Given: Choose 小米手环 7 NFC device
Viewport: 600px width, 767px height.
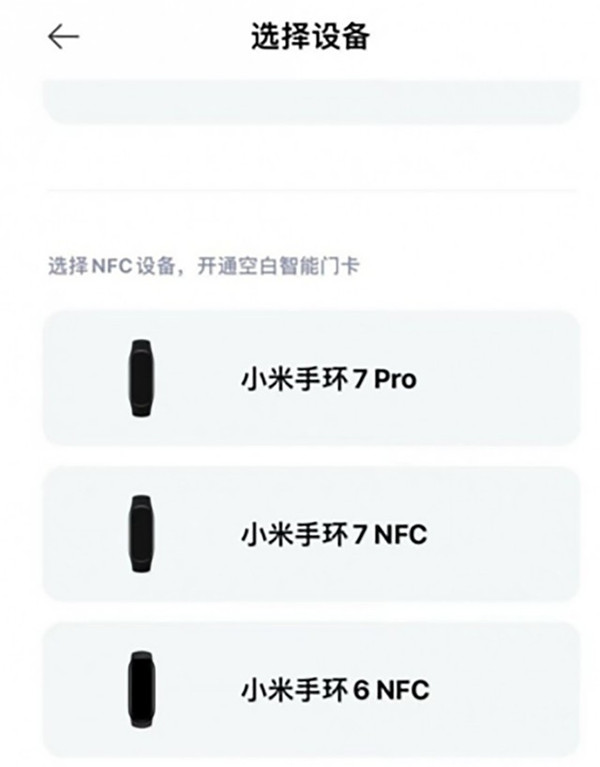Looking at the screenshot, I should coord(310,534).
